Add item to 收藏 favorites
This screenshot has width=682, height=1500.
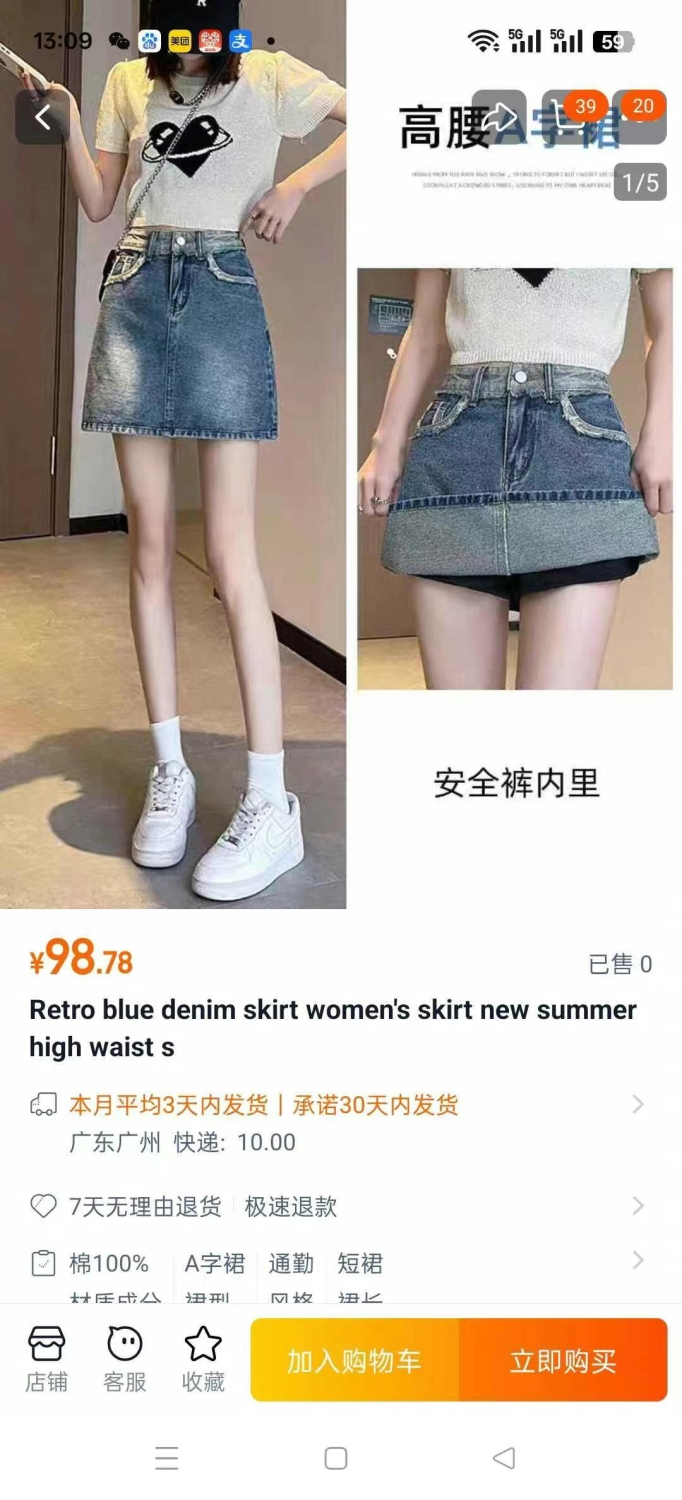[x=203, y=1360]
